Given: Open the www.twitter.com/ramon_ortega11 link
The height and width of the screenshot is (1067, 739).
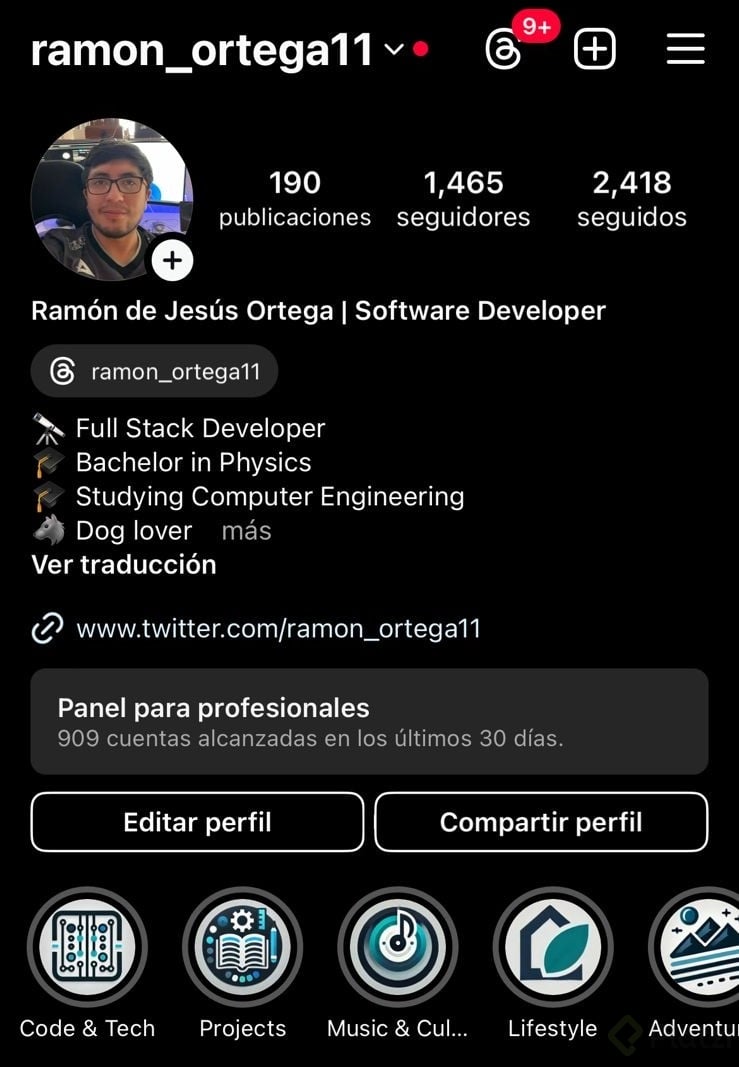Looking at the screenshot, I should click(x=278, y=628).
